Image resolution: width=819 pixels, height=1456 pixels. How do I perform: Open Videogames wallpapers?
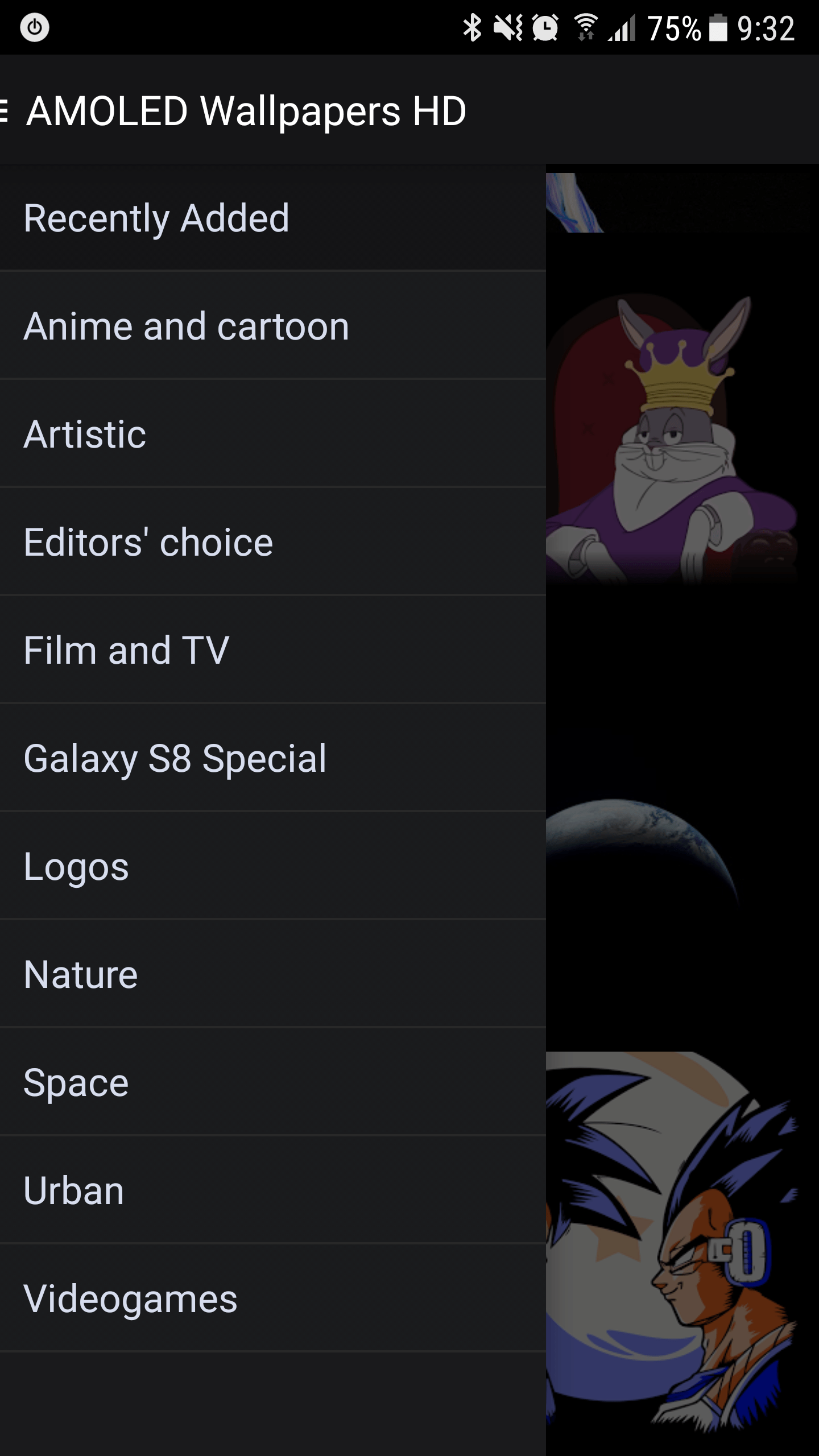point(273,1298)
